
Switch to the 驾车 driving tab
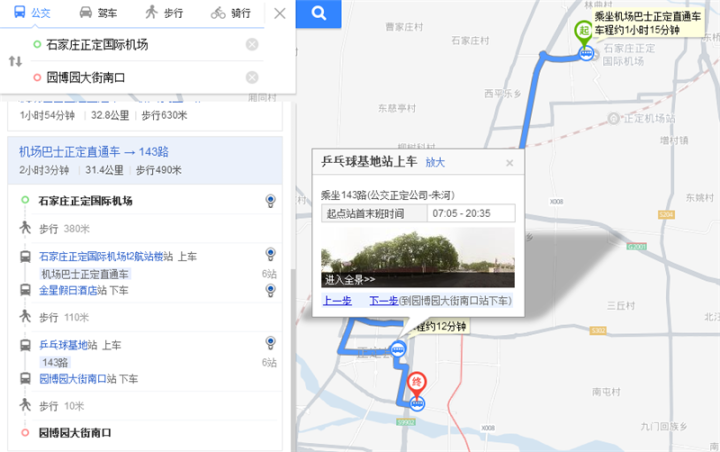98,13
